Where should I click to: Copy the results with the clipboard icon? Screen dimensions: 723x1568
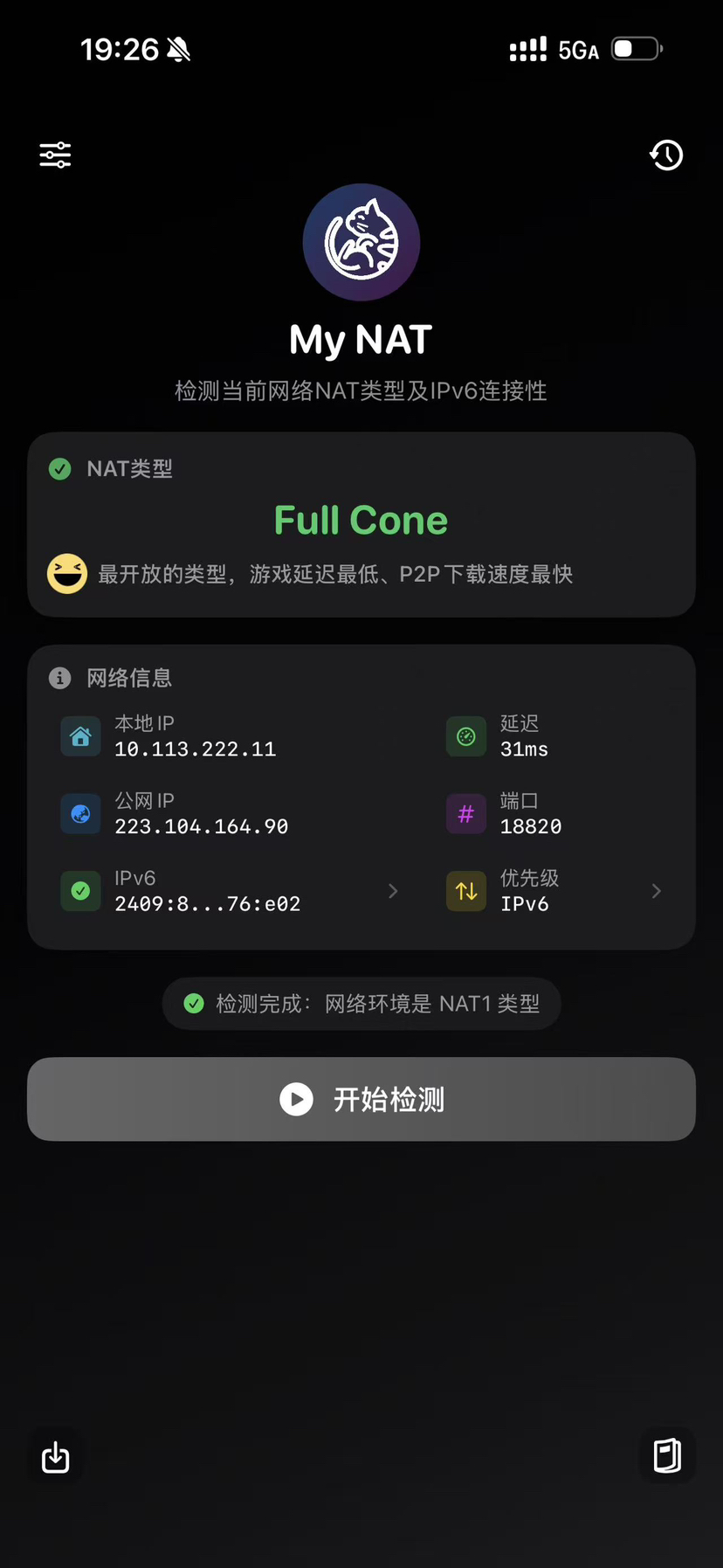pos(667,1456)
